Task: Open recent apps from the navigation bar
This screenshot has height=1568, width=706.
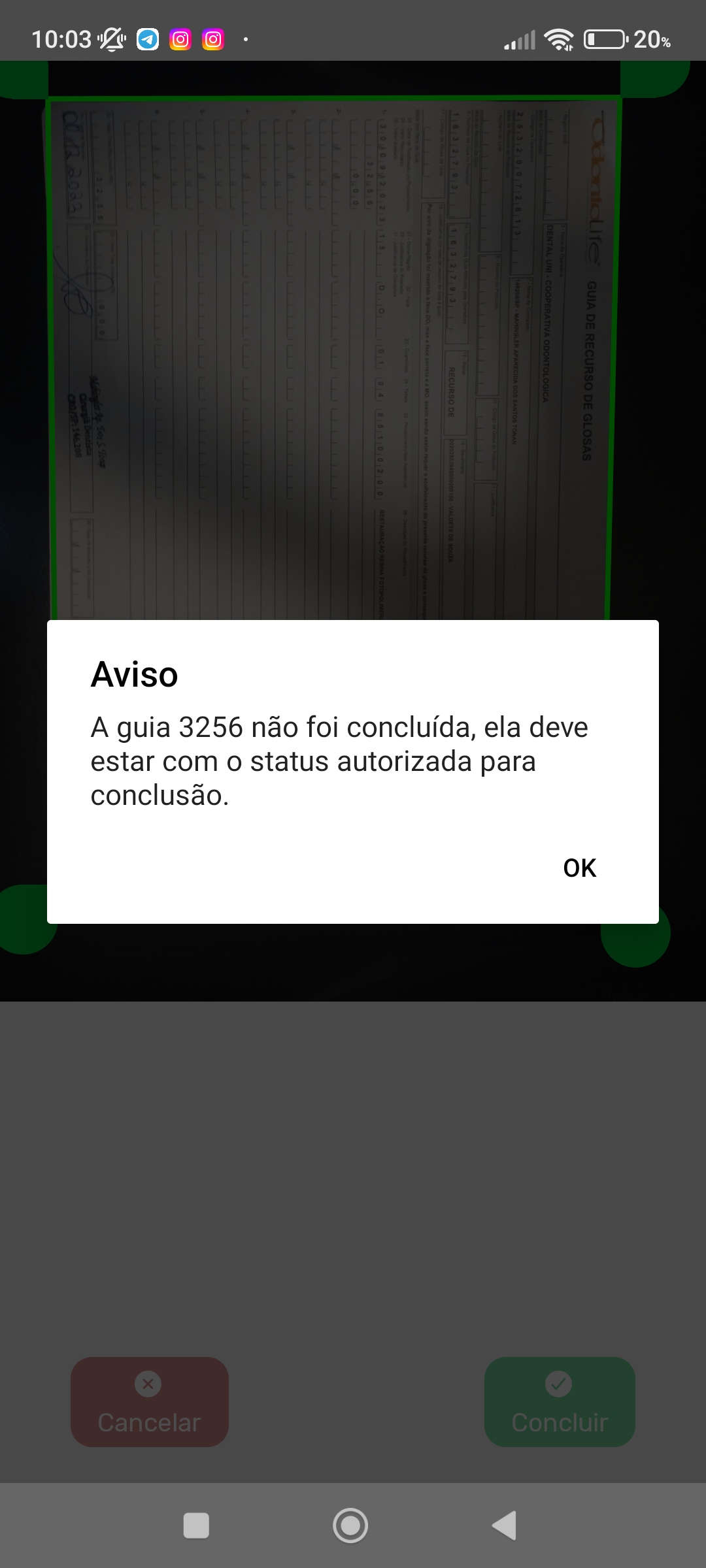Action: tap(196, 1526)
